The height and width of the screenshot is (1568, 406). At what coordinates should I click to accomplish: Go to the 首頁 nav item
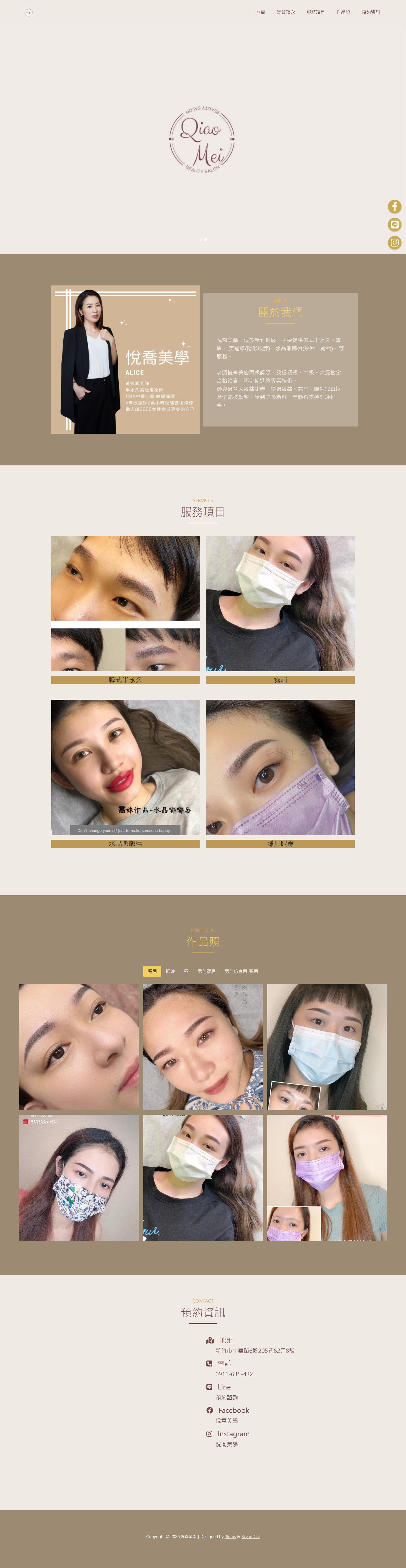tap(260, 12)
